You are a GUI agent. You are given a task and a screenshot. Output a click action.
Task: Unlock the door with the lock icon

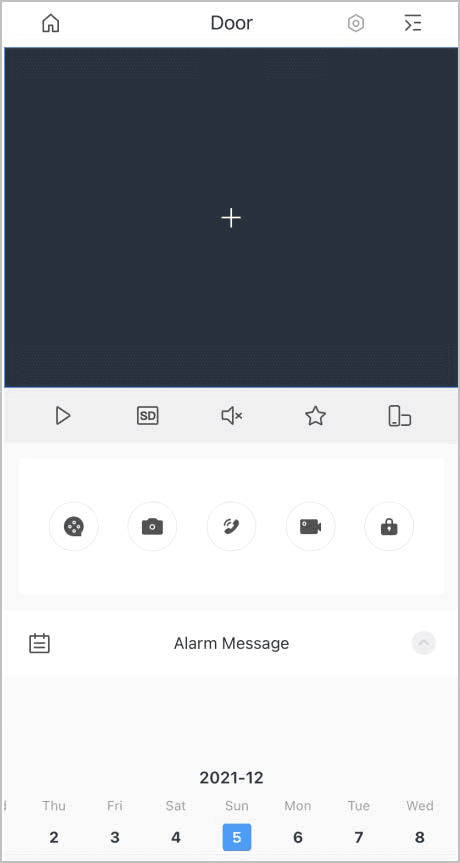pos(389,527)
